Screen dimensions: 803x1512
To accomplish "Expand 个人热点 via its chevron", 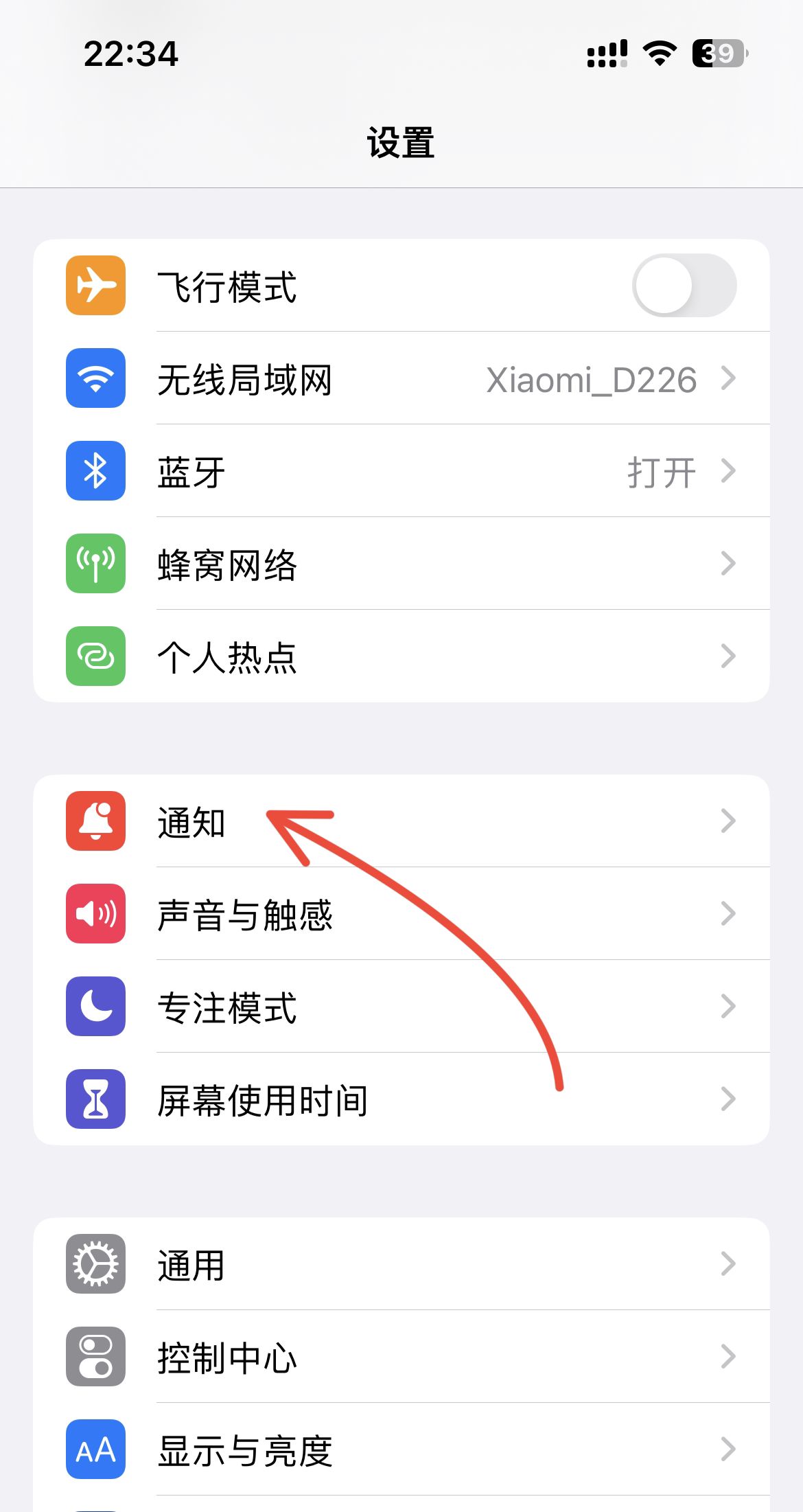I will coord(729,656).
